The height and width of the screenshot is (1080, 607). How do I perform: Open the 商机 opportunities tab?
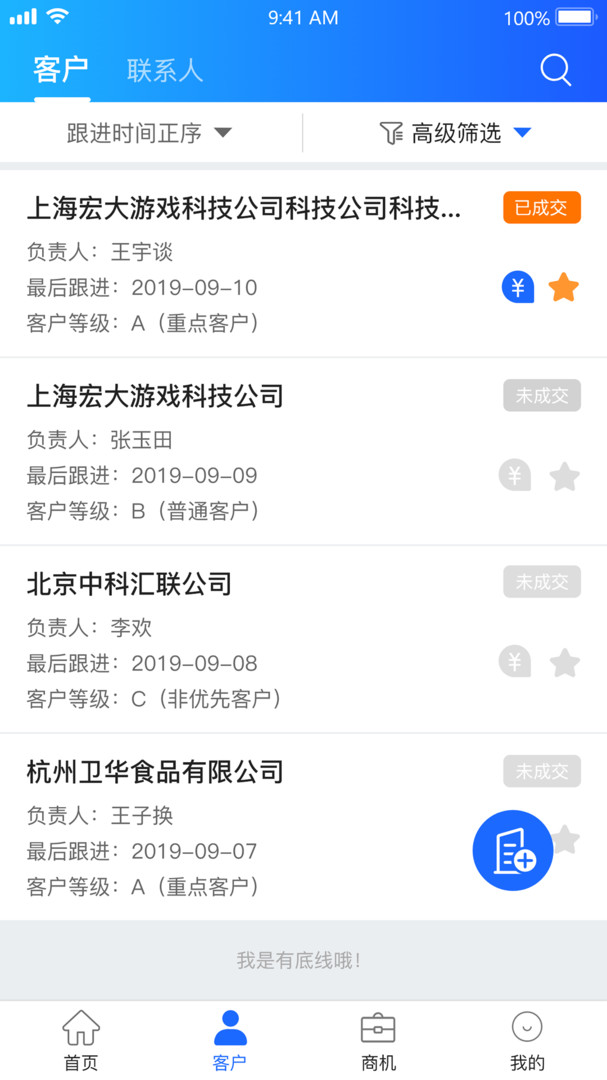click(378, 1040)
